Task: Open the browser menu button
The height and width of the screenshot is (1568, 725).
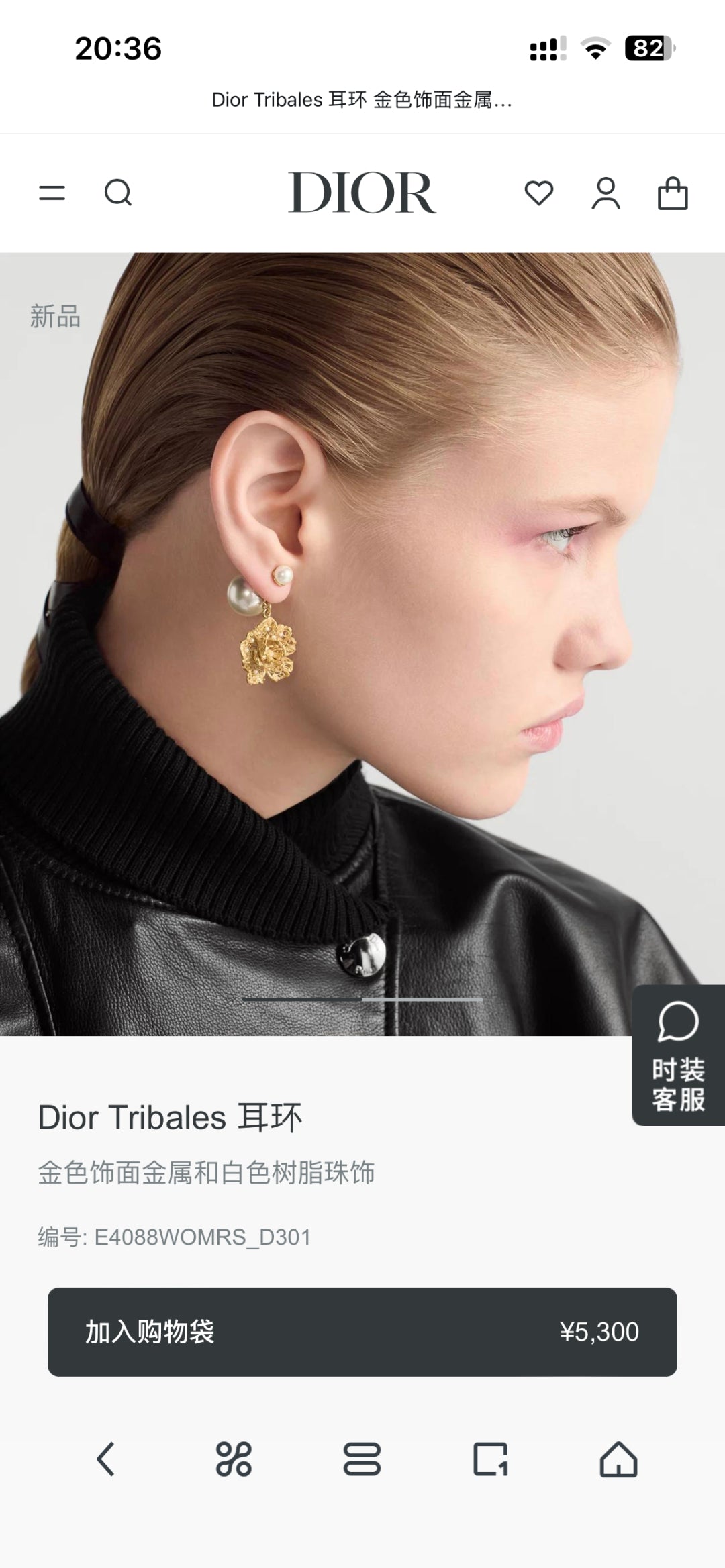Action: [x=362, y=1459]
